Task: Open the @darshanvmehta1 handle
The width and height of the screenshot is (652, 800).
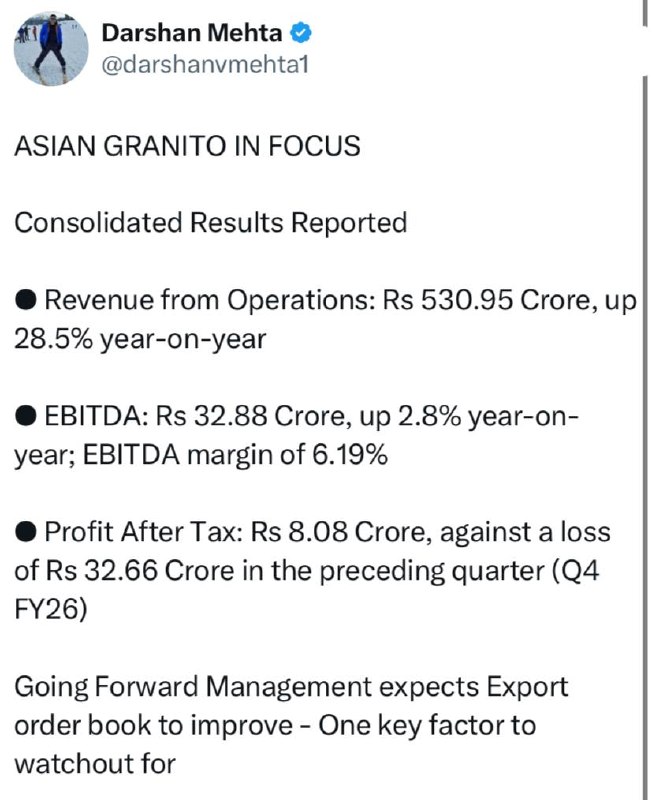Action: coord(205,65)
